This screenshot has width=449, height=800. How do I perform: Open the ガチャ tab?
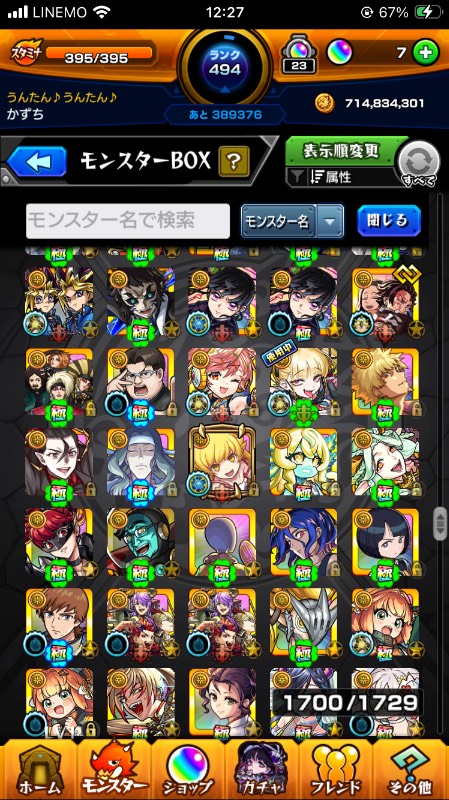click(x=262, y=770)
